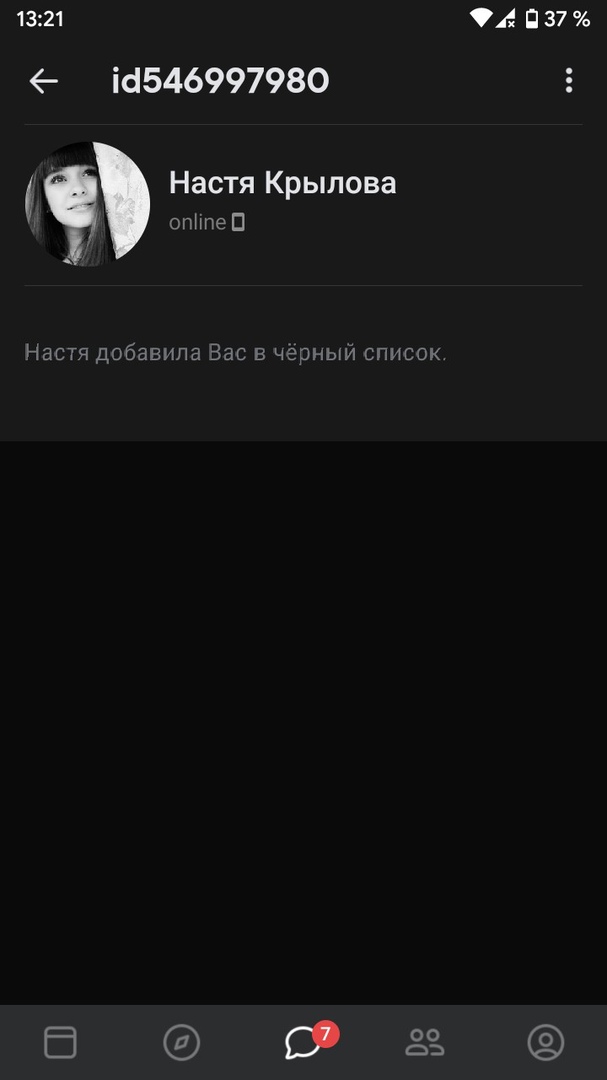View Настя Крылова's profile photo
The height and width of the screenshot is (1080, 607).
(x=87, y=204)
